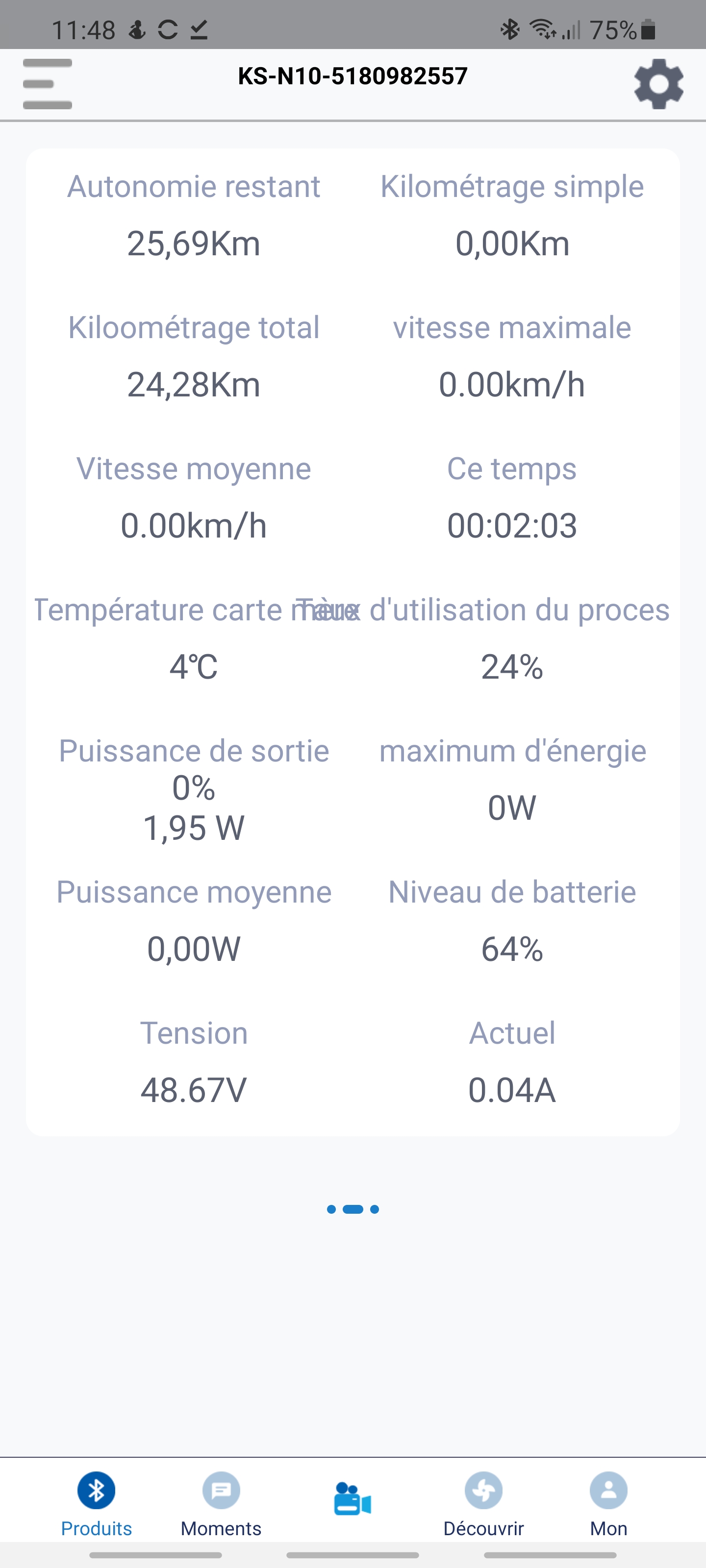The height and width of the screenshot is (1568, 706).
Task: Tap the video camera button
Action: (353, 1498)
